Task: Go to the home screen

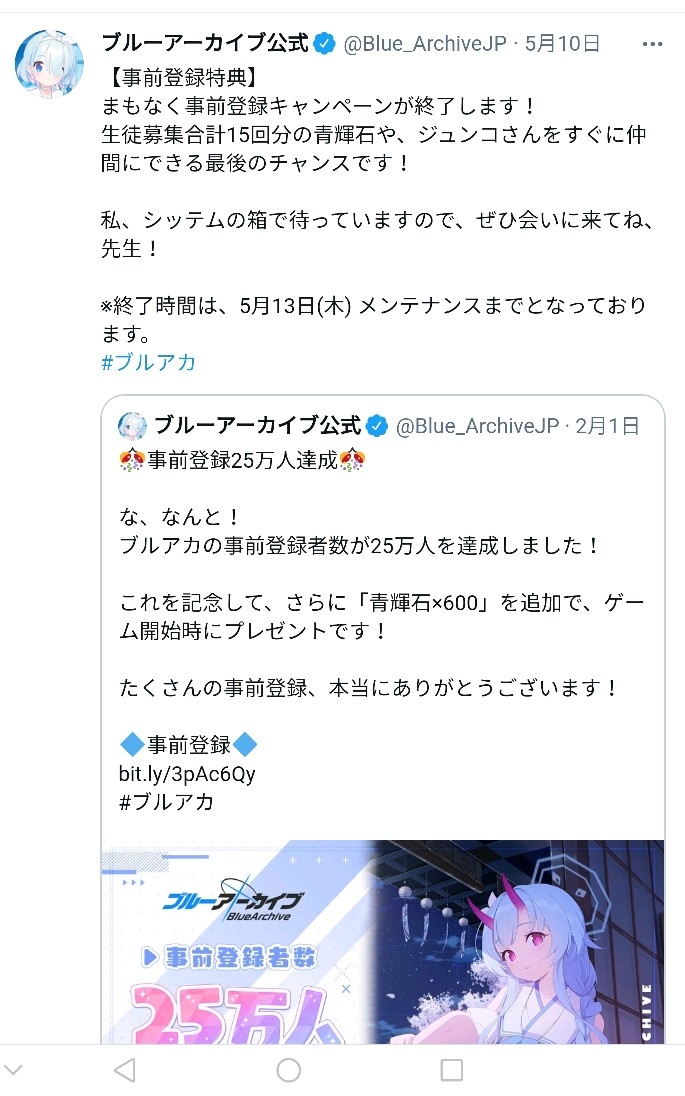Action: 289,1069
